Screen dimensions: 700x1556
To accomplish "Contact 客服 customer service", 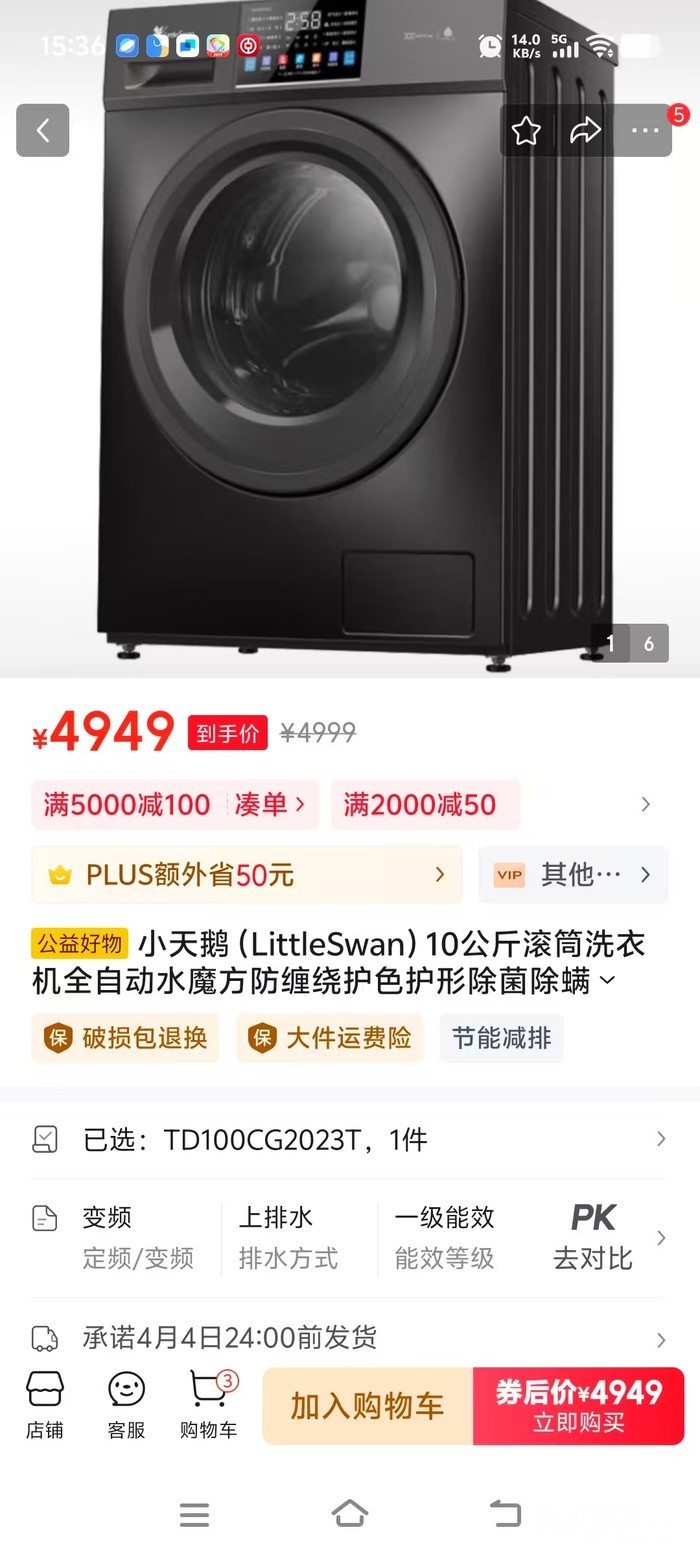I will click(127, 1405).
